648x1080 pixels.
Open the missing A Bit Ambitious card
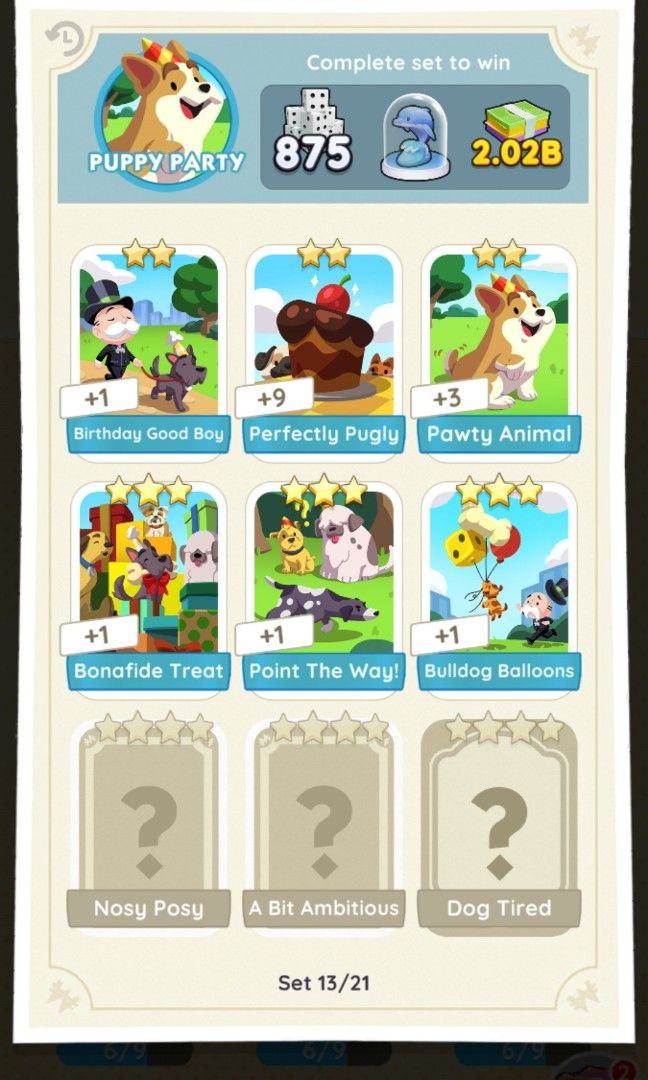(323, 820)
